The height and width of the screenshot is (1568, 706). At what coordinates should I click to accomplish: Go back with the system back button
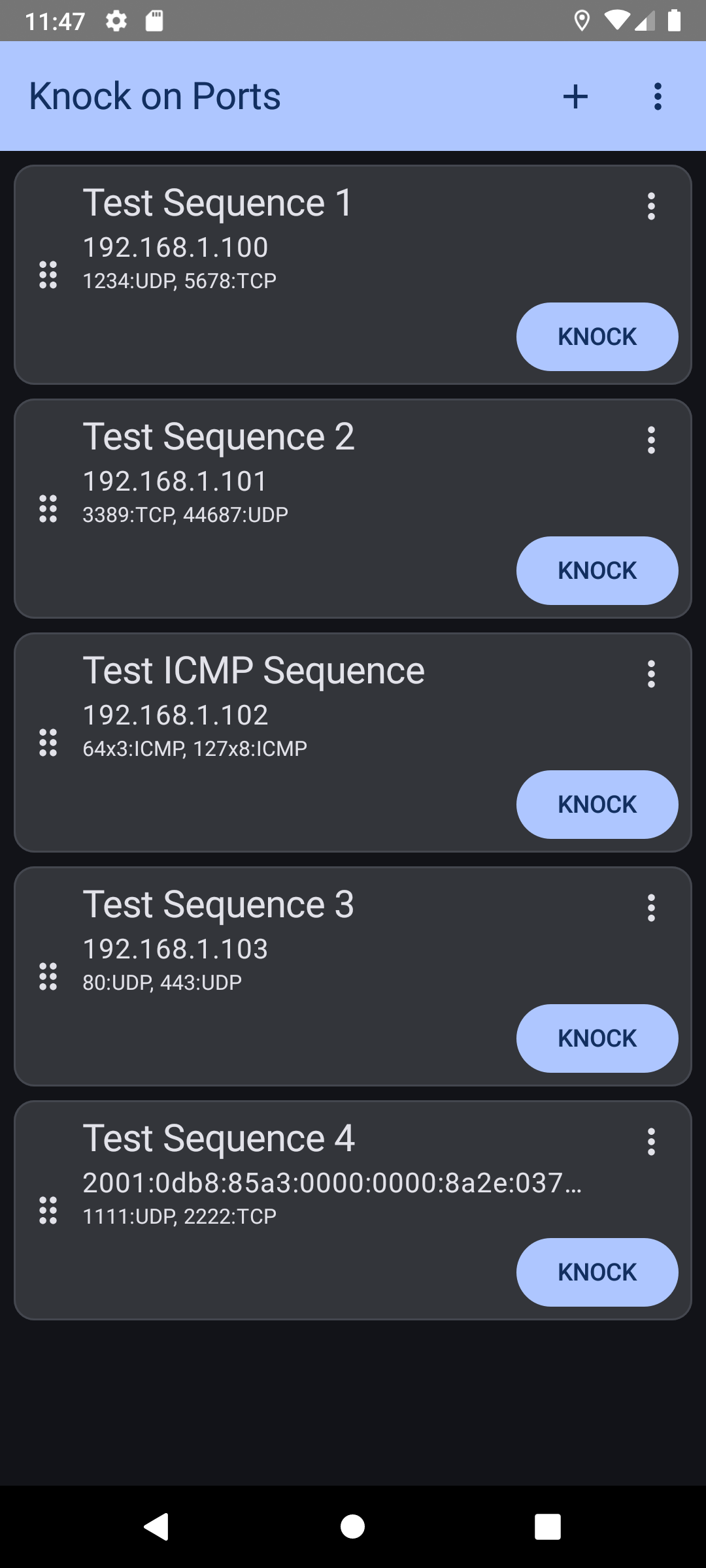tap(156, 1527)
